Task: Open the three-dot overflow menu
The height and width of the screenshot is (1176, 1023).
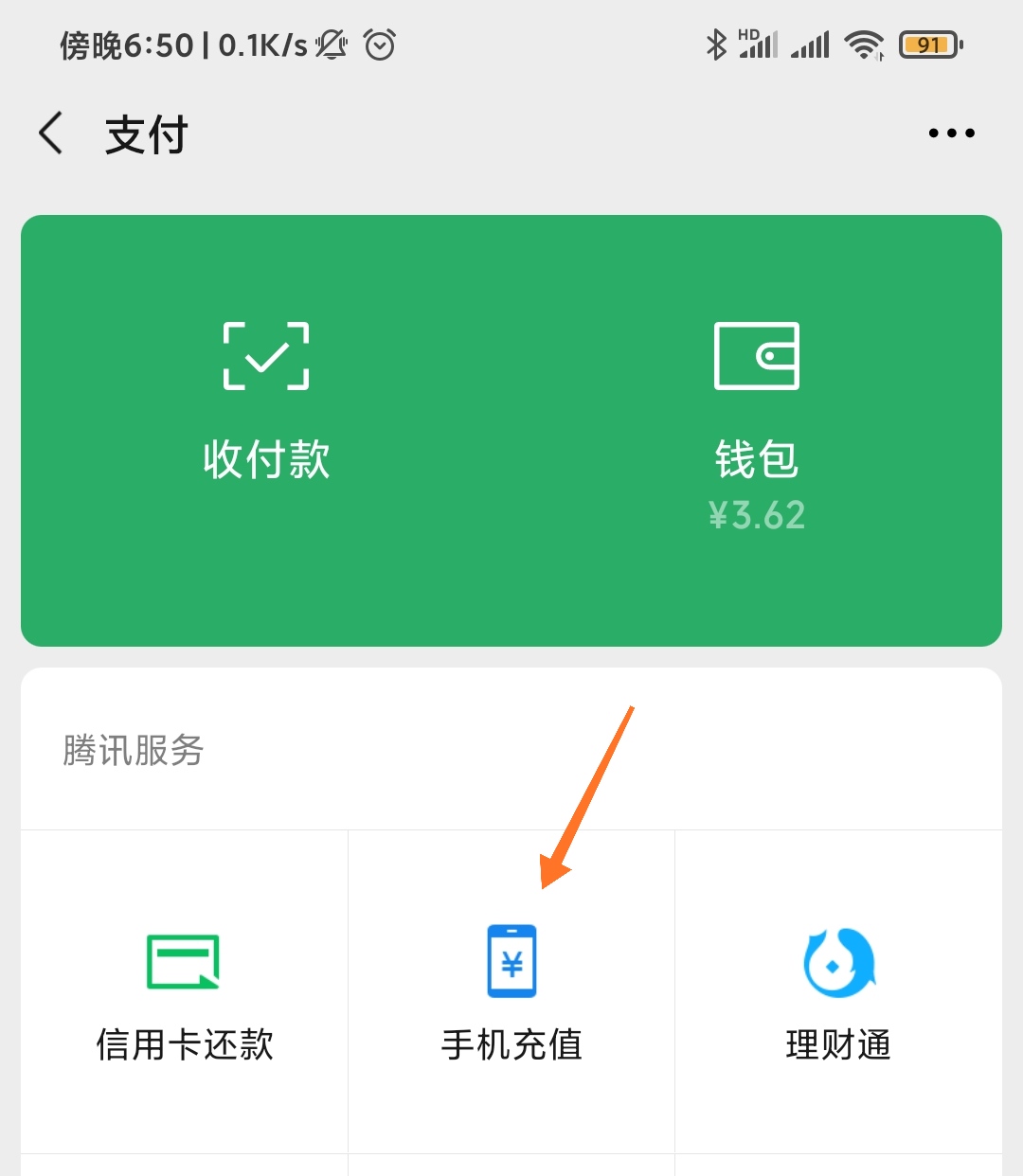Action: [x=952, y=133]
